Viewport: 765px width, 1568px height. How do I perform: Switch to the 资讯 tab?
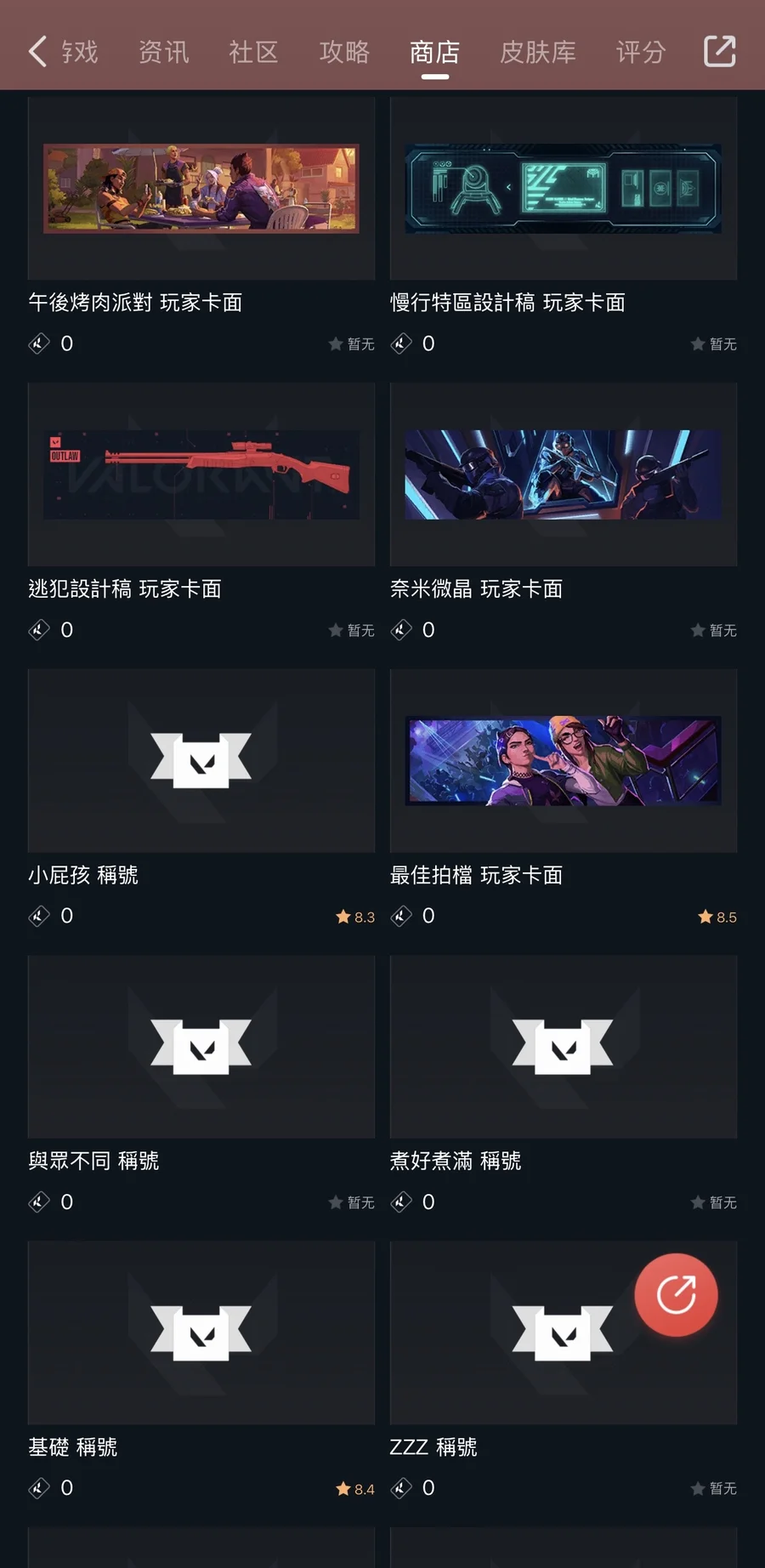click(163, 52)
